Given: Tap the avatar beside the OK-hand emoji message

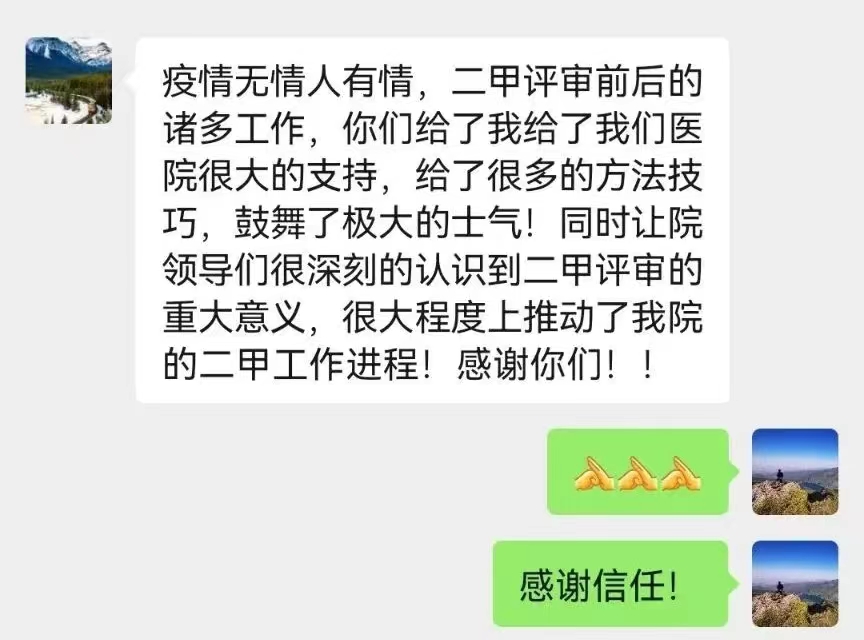Looking at the screenshot, I should [x=794, y=472].
